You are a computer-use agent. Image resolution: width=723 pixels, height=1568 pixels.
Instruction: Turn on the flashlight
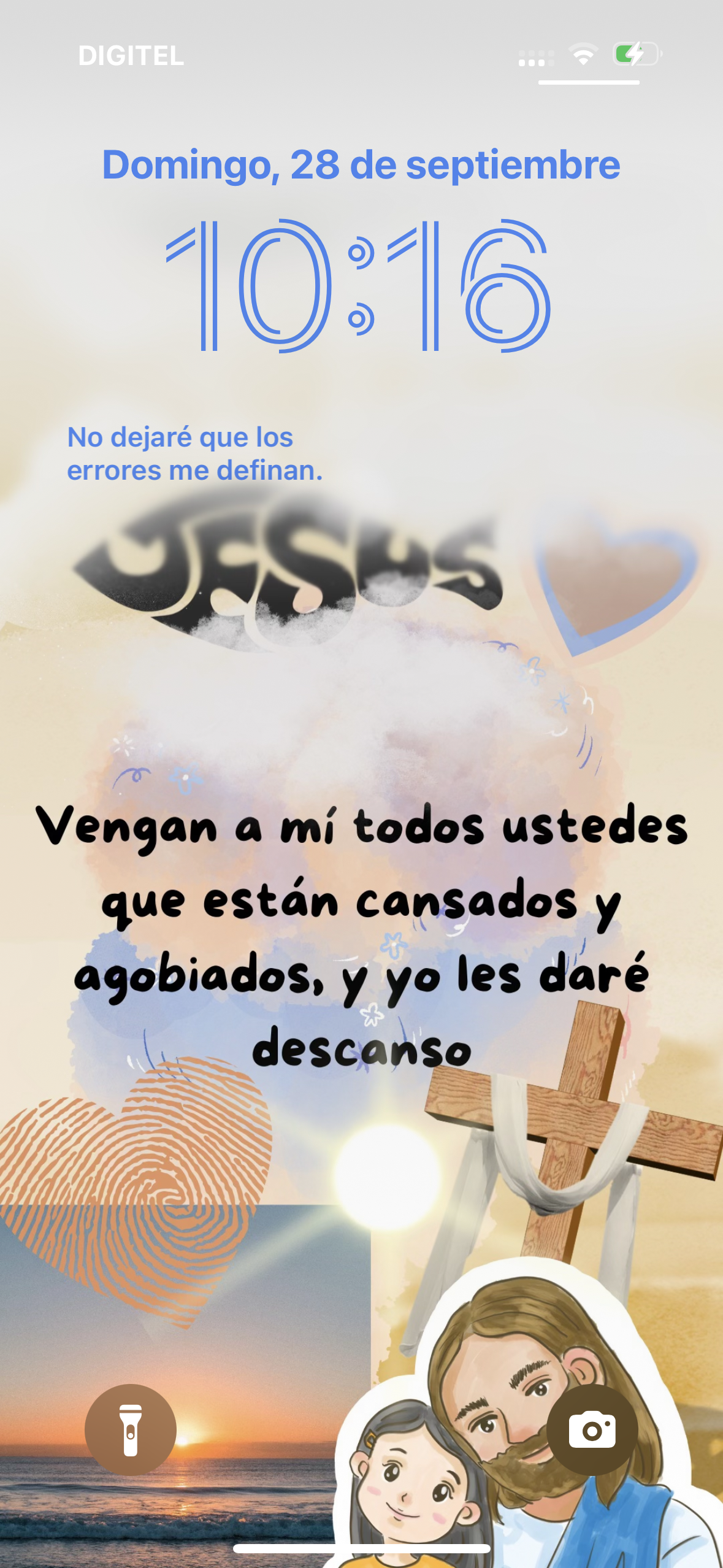(131, 1430)
